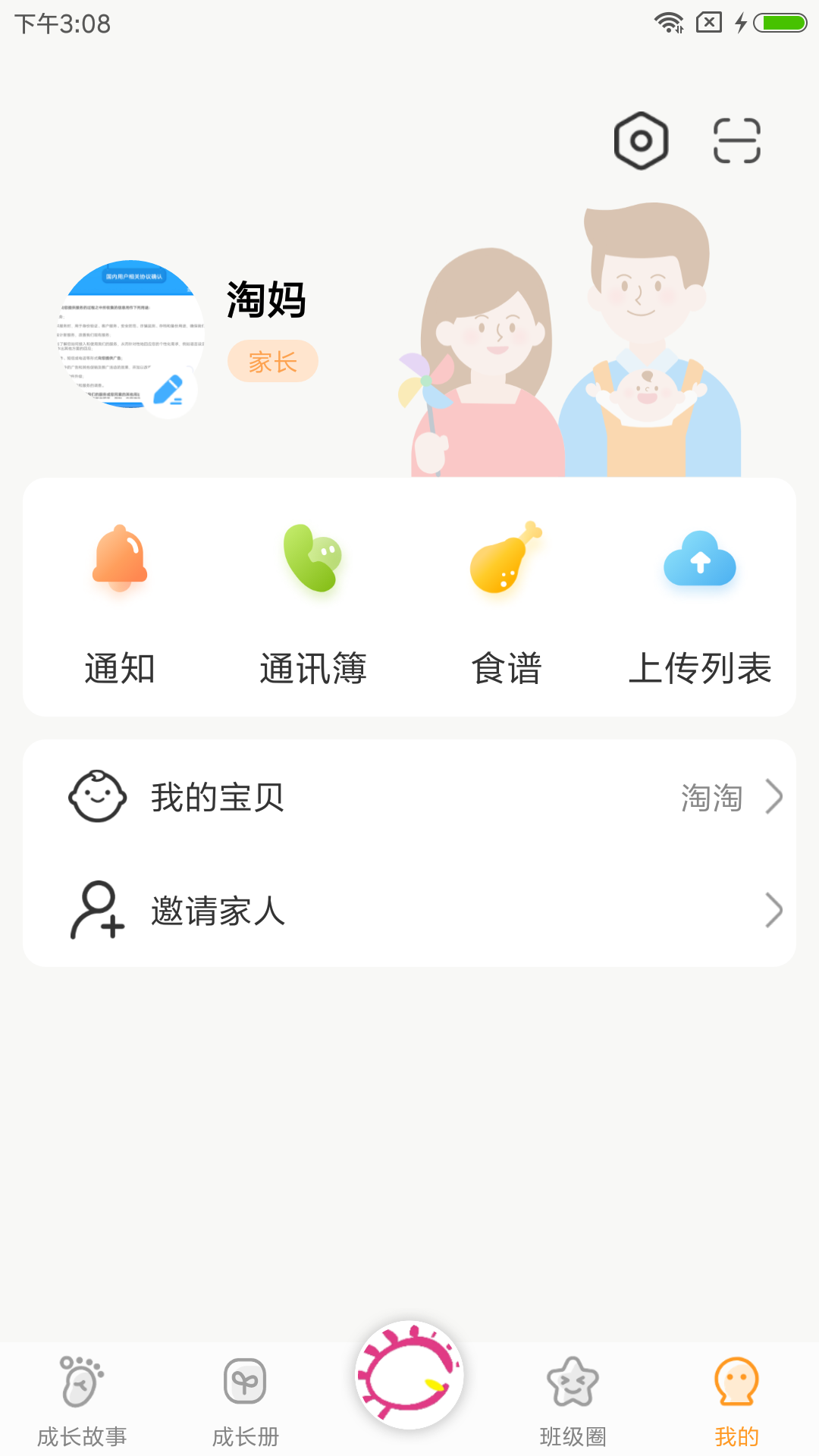819x1456 pixels.
Task: Switch to the 班级圈 tab
Action: click(x=574, y=1403)
